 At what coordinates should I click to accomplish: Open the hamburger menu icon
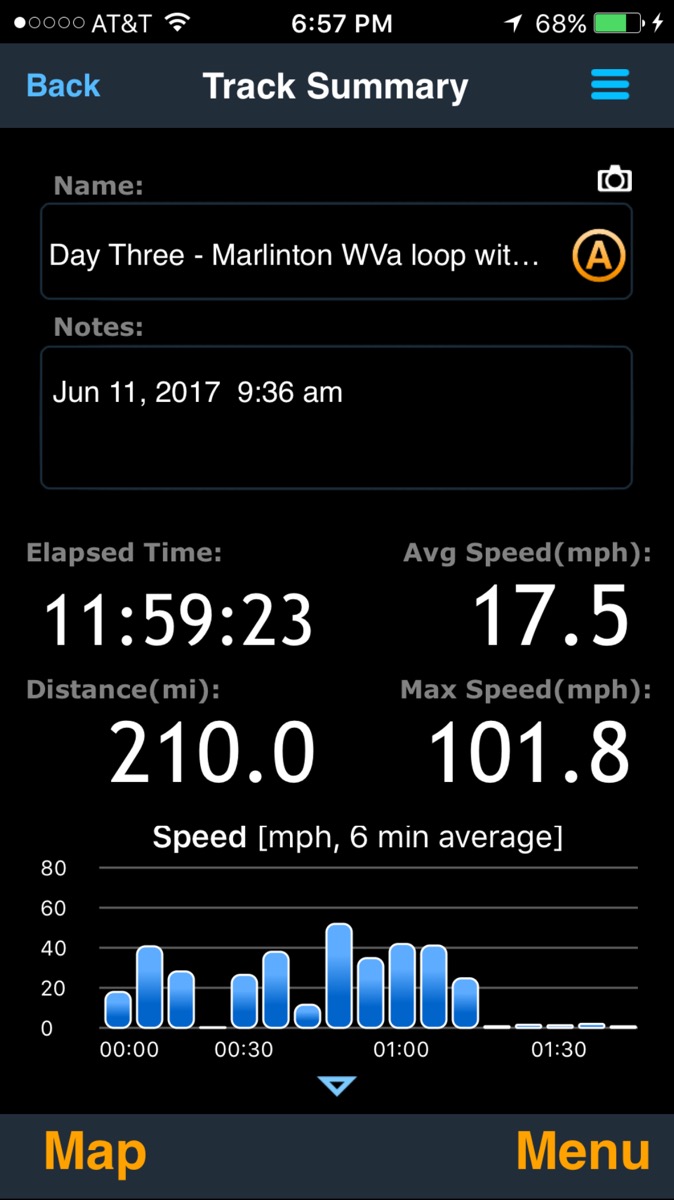(x=610, y=85)
